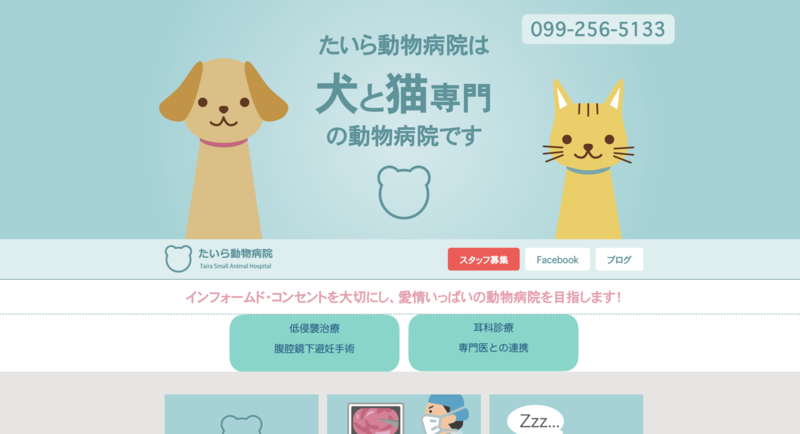Viewport: 800px width, 434px height.
Task: Open the ブログ blog link
Action: tap(619, 260)
